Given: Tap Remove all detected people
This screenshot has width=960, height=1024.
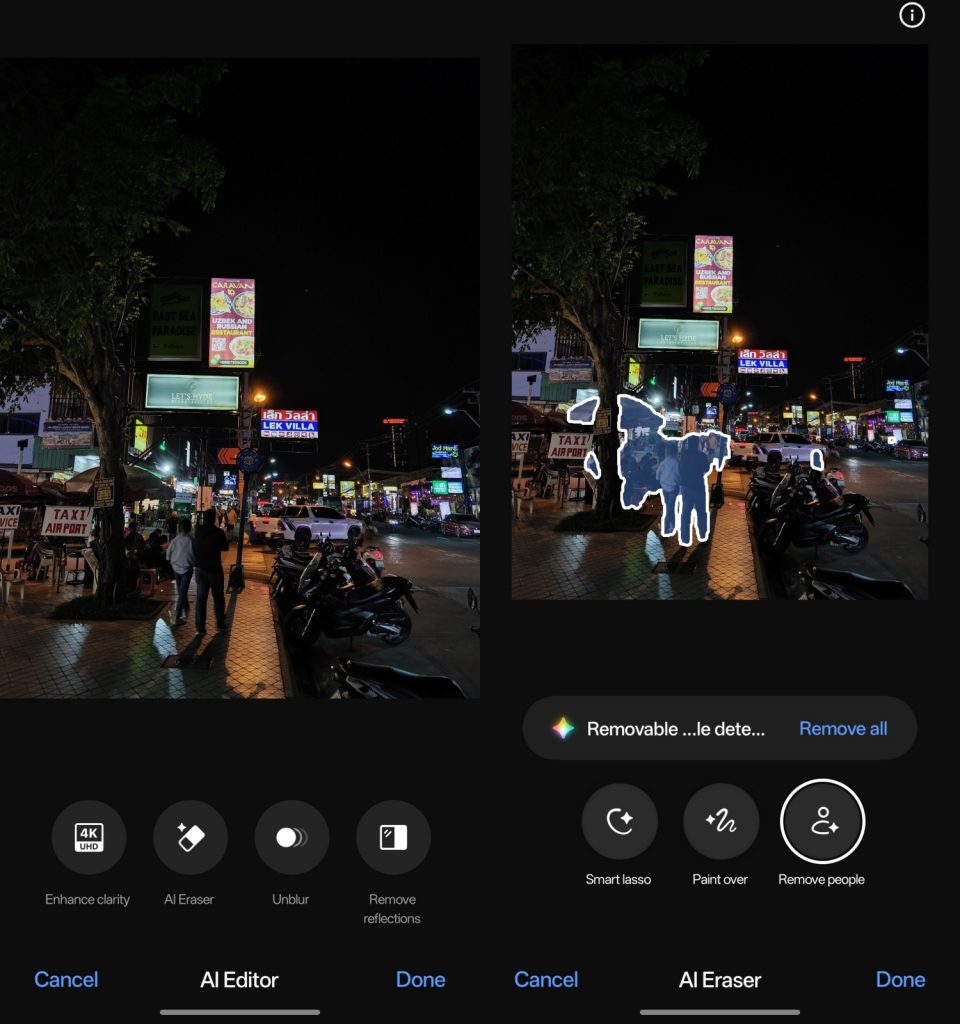Looking at the screenshot, I should pos(842,729).
